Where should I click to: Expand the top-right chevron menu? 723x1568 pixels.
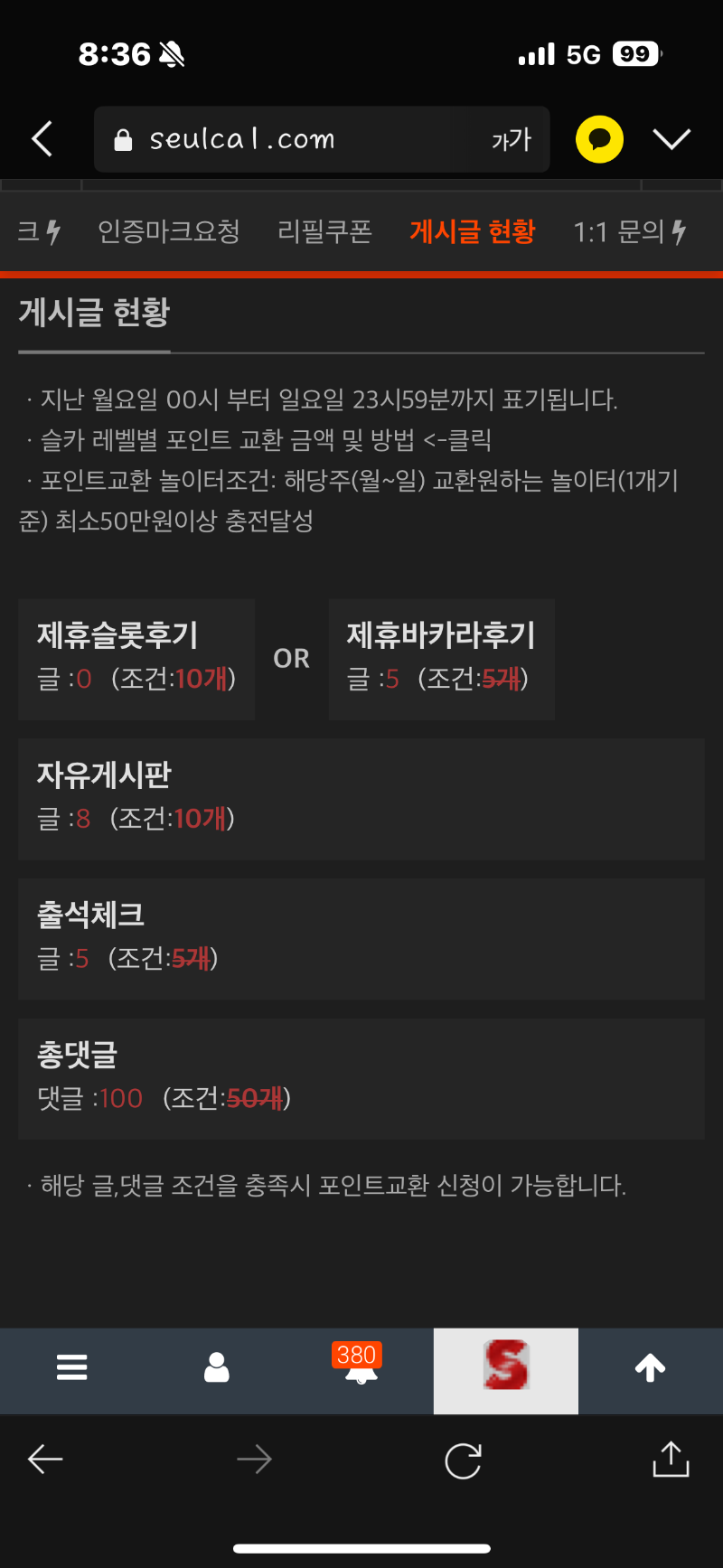click(671, 139)
